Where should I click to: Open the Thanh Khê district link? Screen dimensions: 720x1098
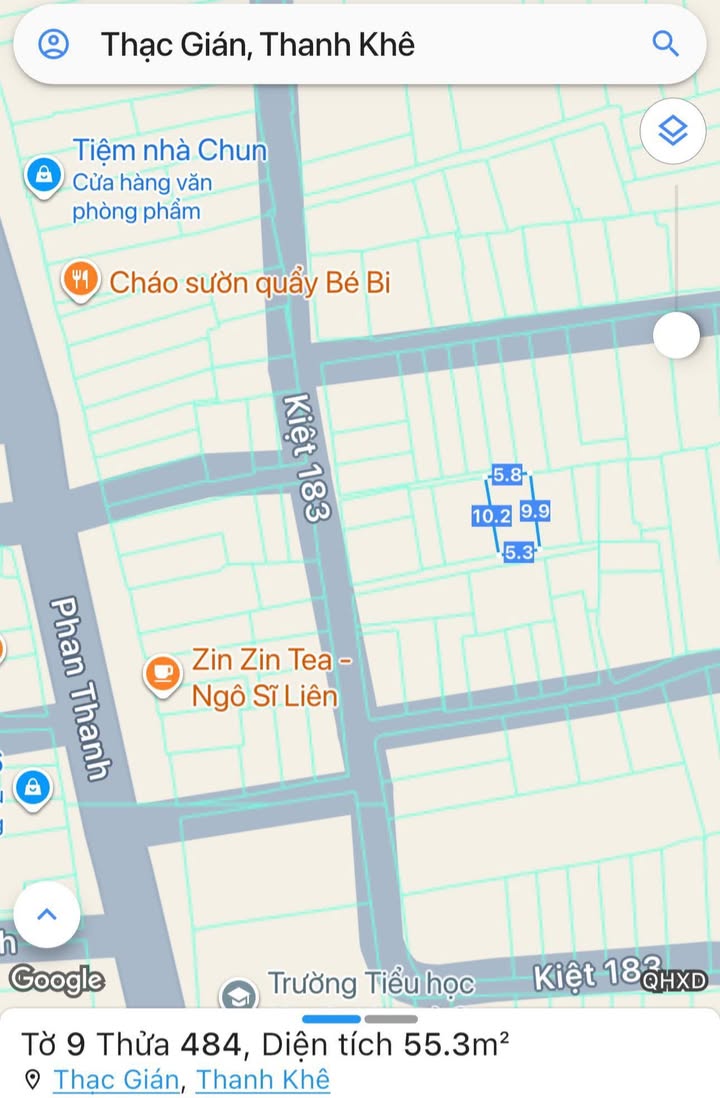click(x=262, y=1080)
